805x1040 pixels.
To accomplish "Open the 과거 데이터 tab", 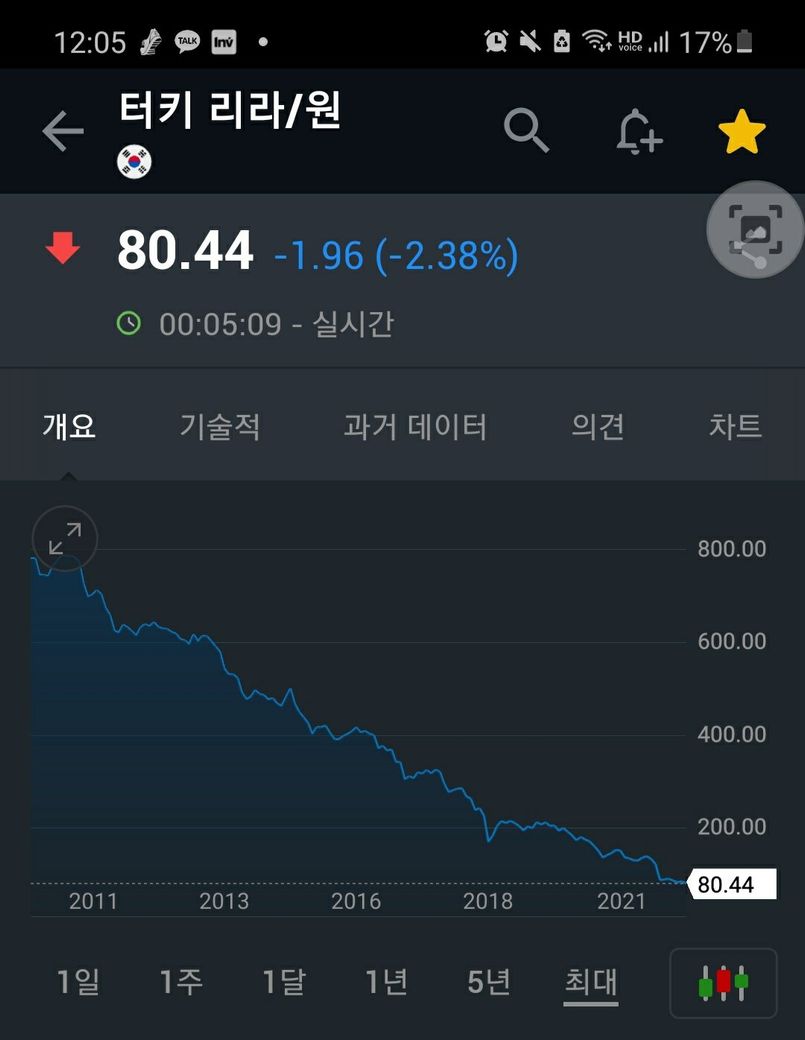I will (415, 427).
